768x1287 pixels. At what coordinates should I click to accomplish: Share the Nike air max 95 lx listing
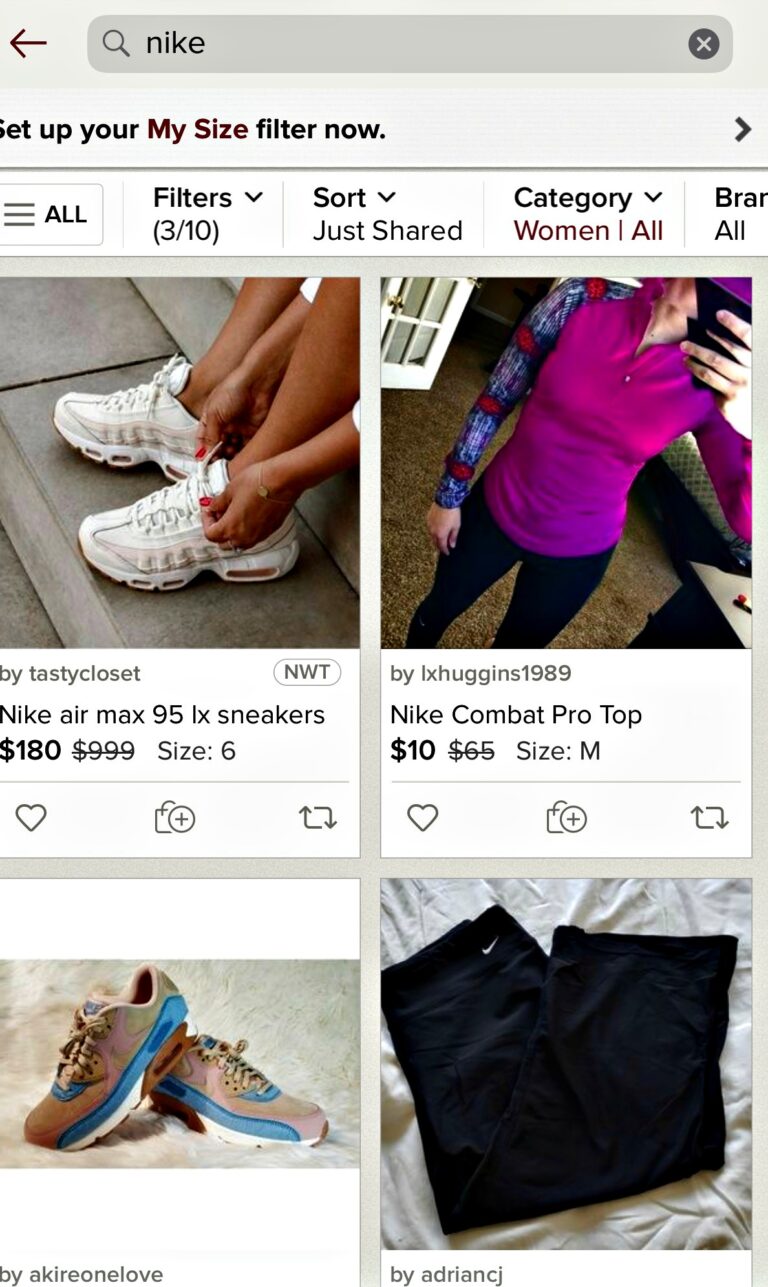click(317, 818)
